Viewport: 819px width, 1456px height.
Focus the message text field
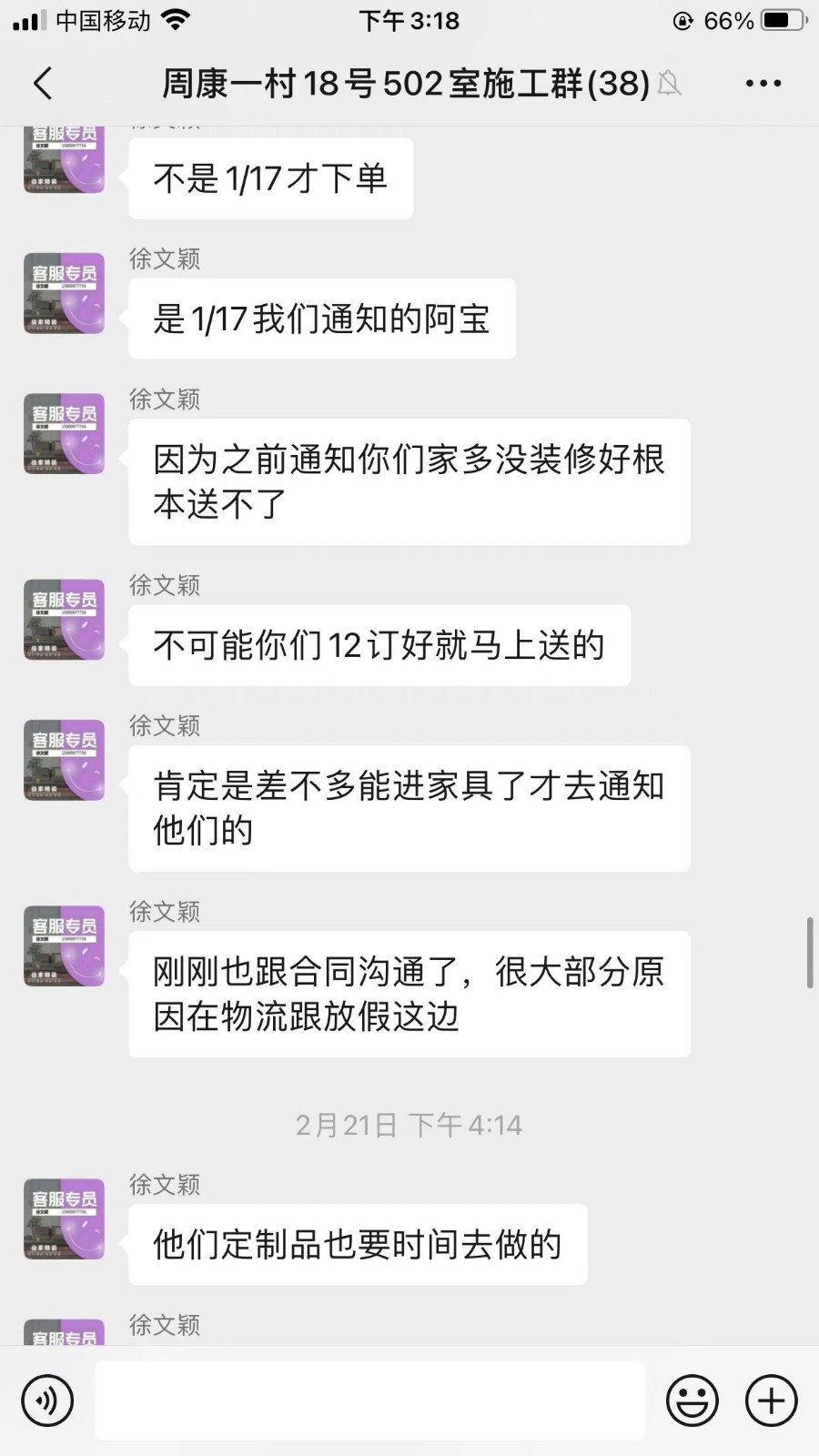(x=369, y=1400)
